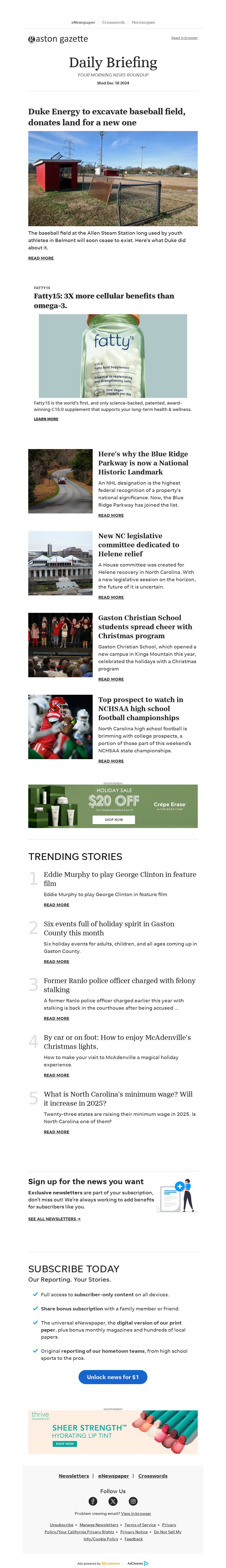Shop now on the Crépe Erase banner
Image resolution: width=226 pixels, height=1568 pixels.
coord(113,820)
